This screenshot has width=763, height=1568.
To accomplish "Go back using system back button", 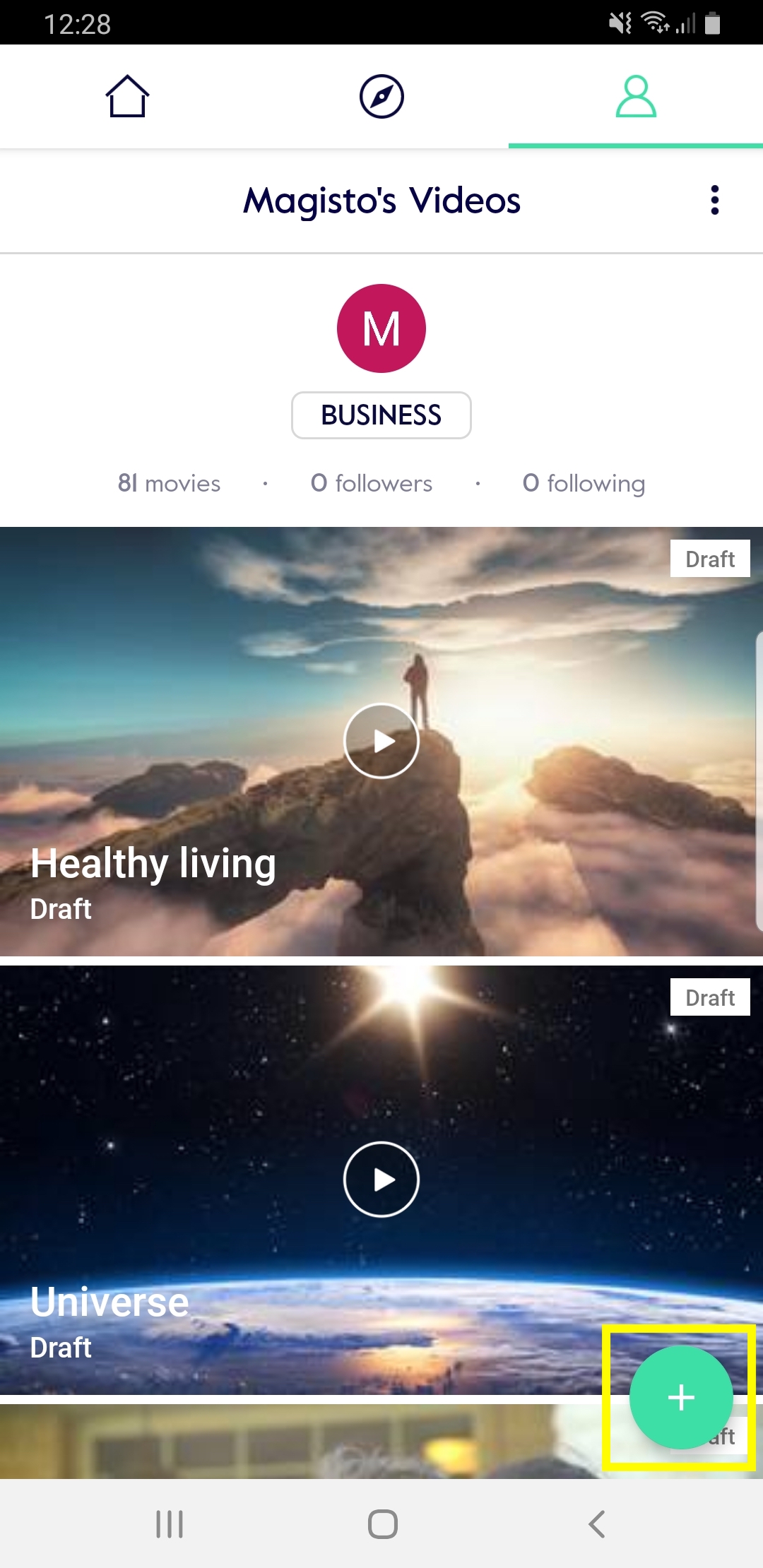I will (x=597, y=1524).
